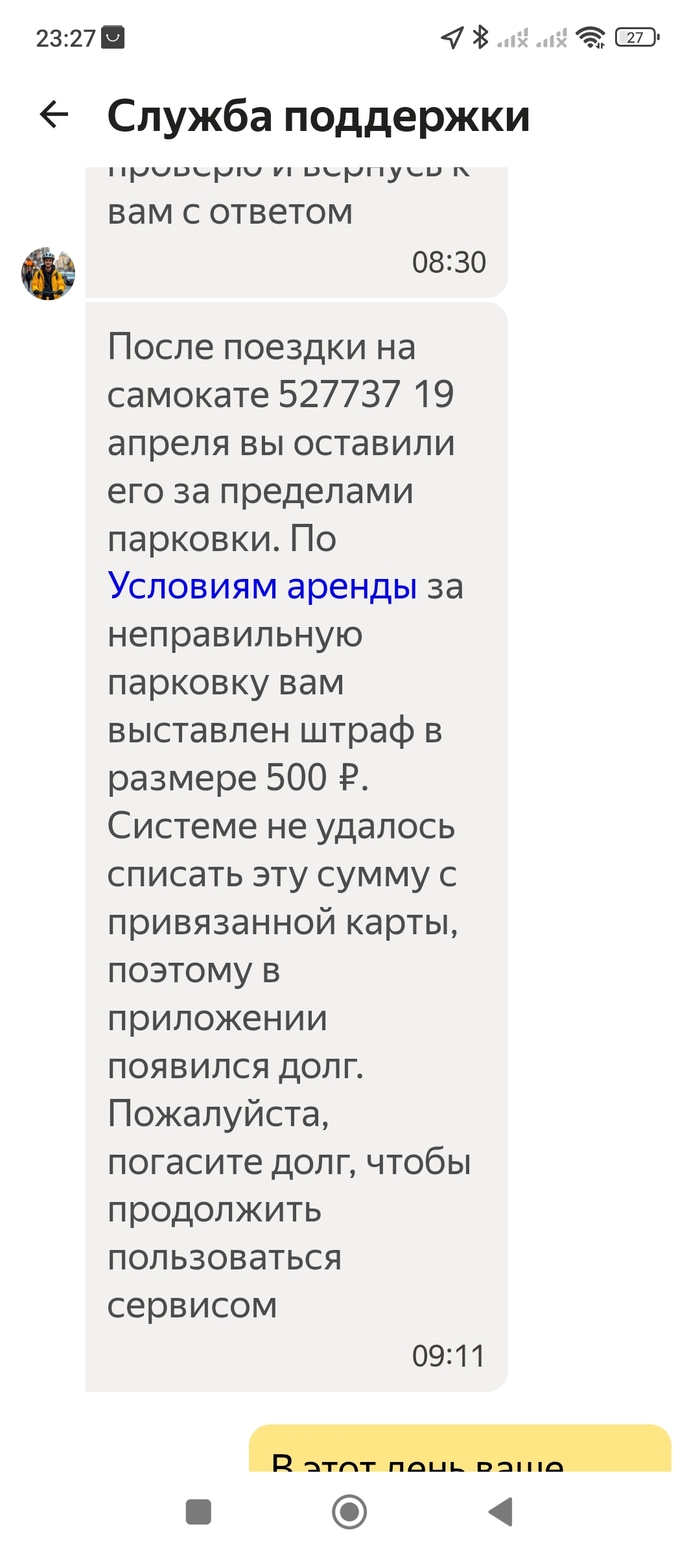The width and height of the screenshot is (700, 1556).
Task: Open recent apps with square button
Action: [x=199, y=1511]
